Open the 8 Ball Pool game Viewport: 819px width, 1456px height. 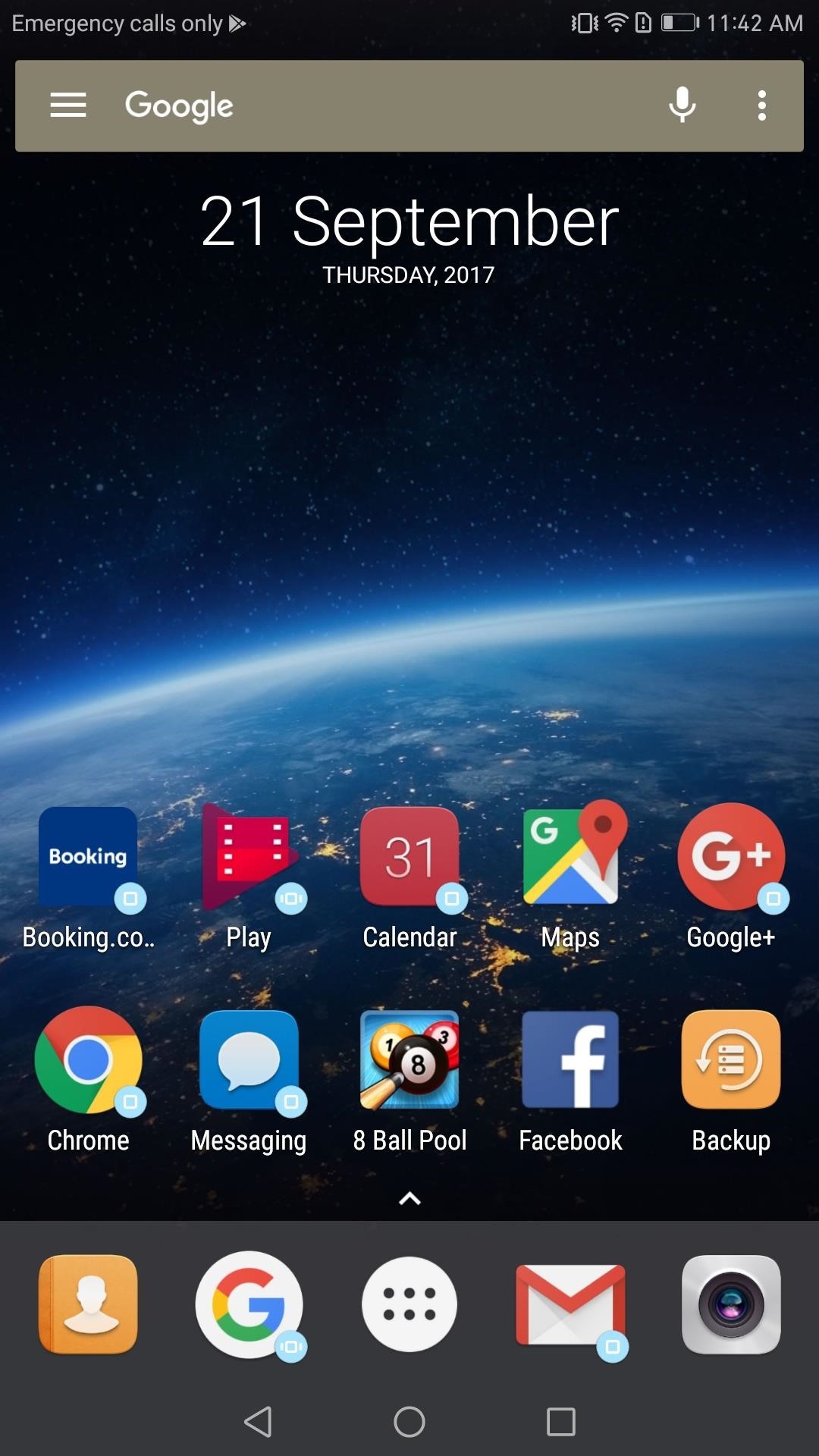point(409,1059)
